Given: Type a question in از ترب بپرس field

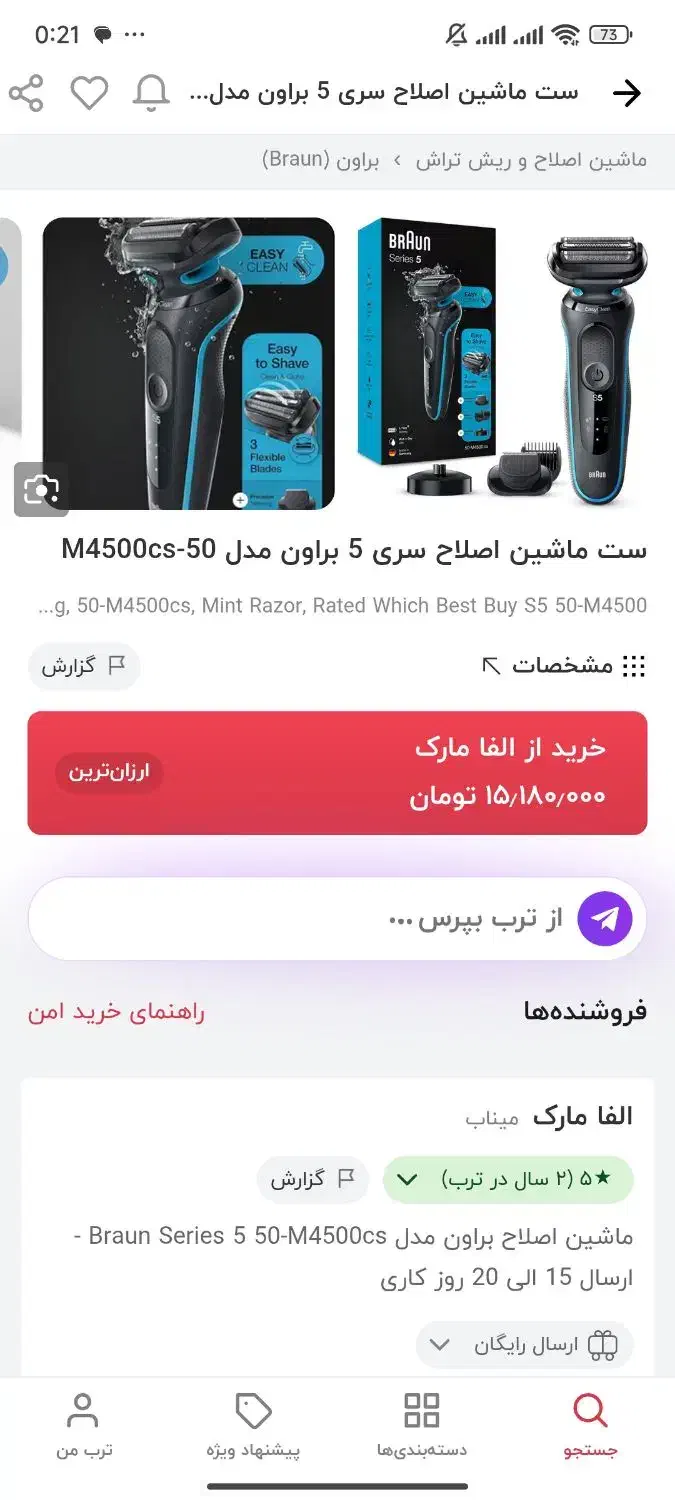Looking at the screenshot, I should (x=300, y=919).
